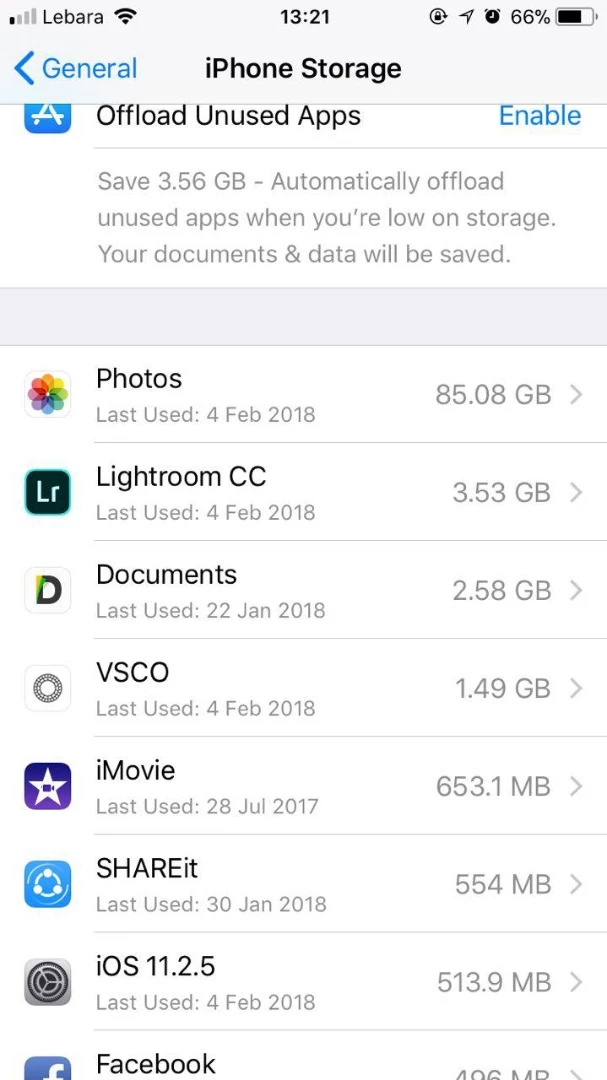The image size is (607, 1080).
Task: Show iMovie storage details
Action: coord(303,786)
